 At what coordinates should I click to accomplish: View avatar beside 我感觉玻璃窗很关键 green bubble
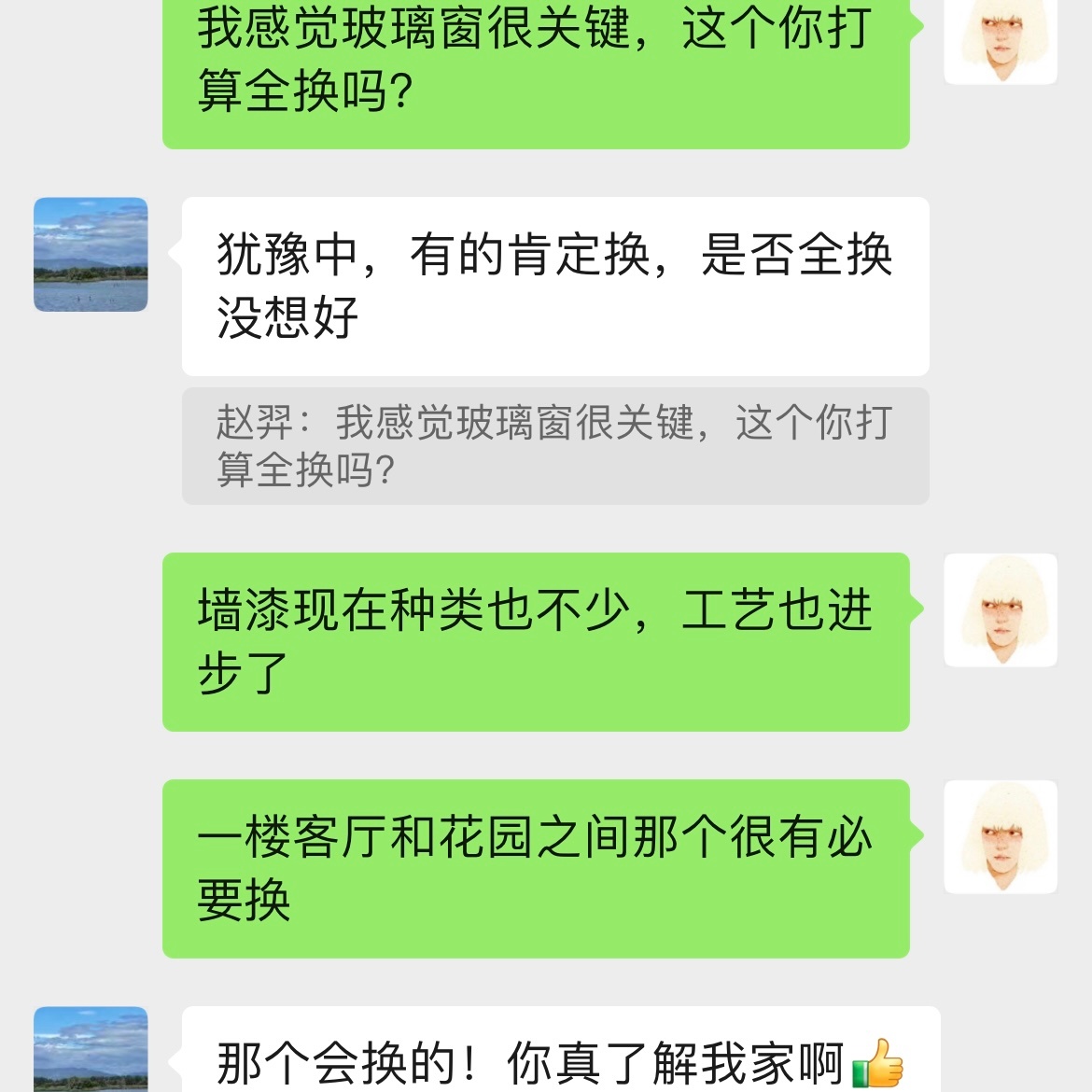1001,41
